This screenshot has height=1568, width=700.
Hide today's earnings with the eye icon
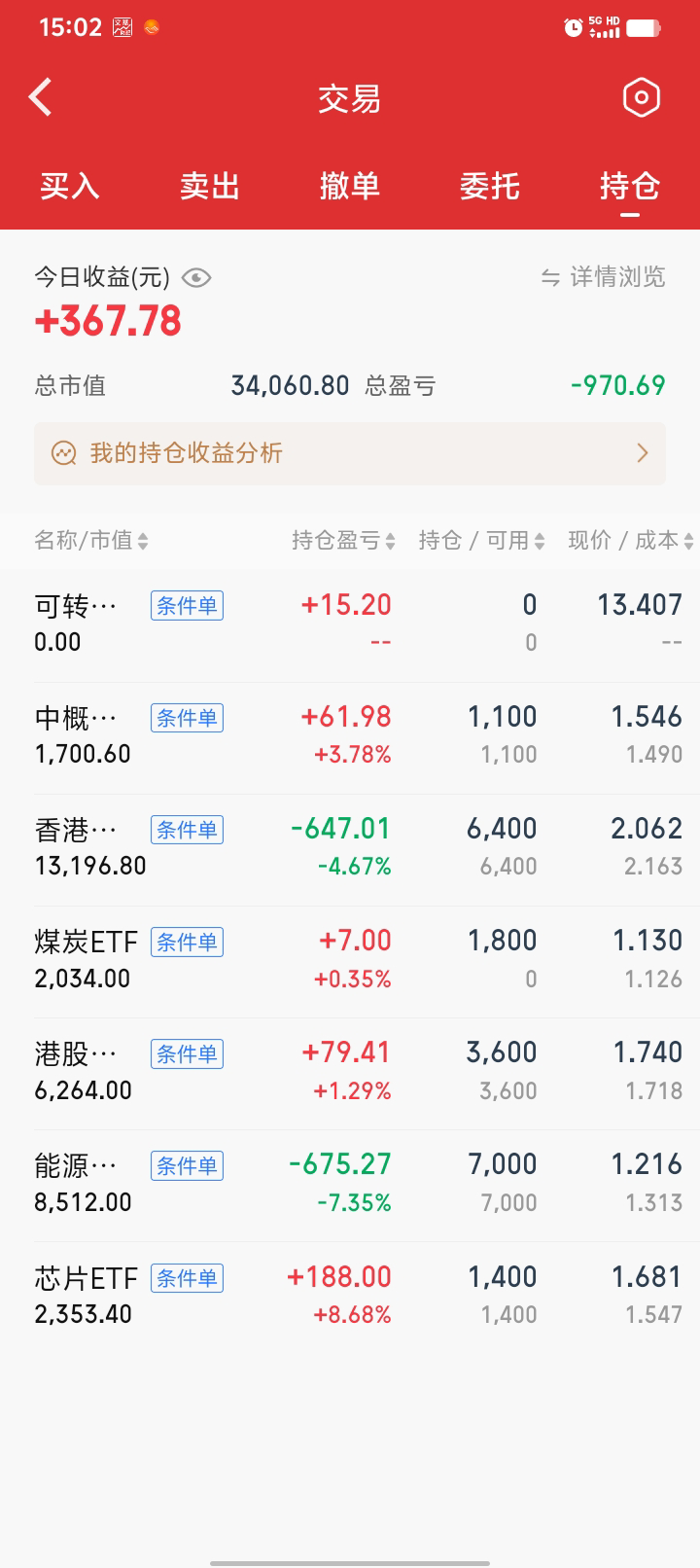point(196,278)
